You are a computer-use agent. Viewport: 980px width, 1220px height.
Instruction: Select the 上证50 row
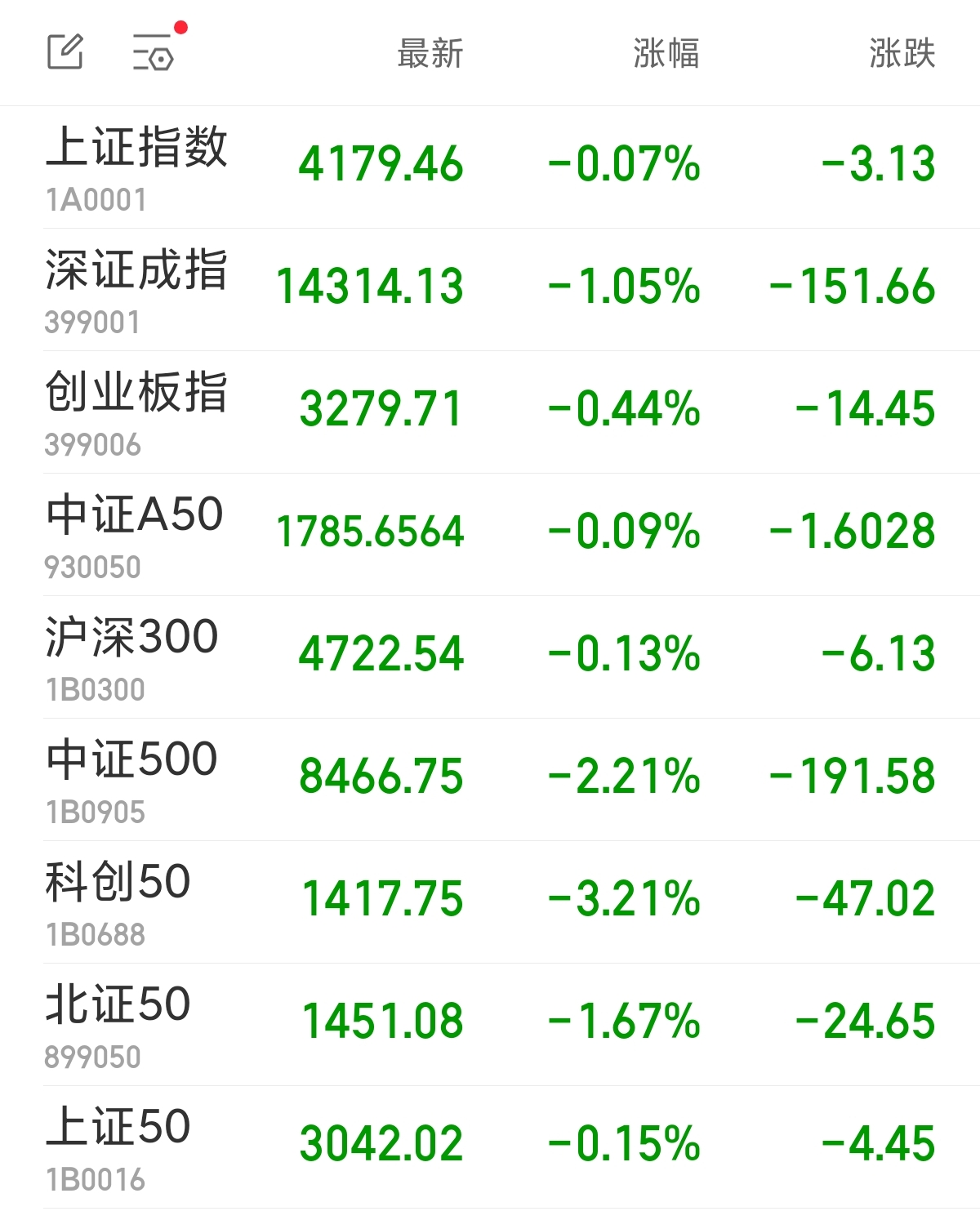119,1147
